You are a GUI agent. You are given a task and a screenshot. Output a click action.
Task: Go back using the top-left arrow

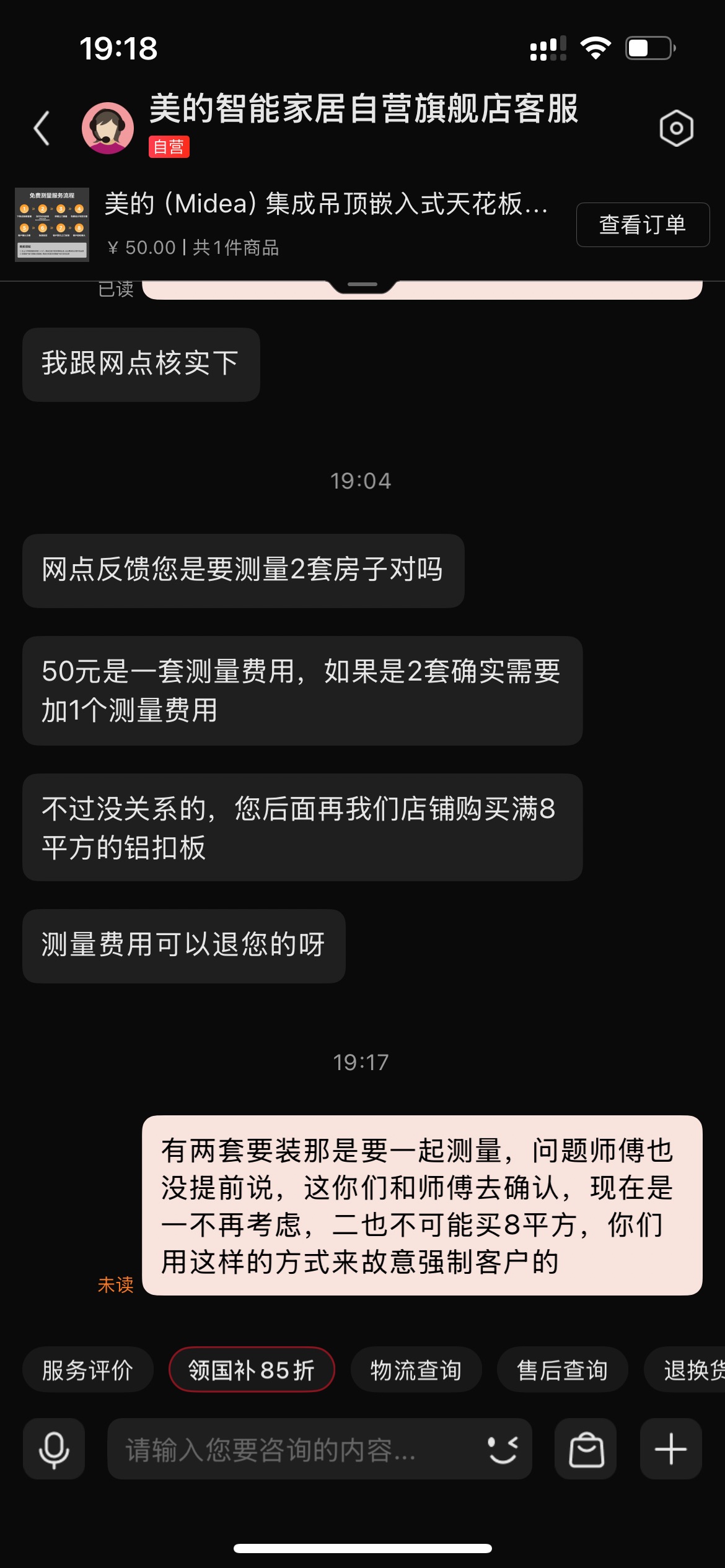click(x=42, y=128)
